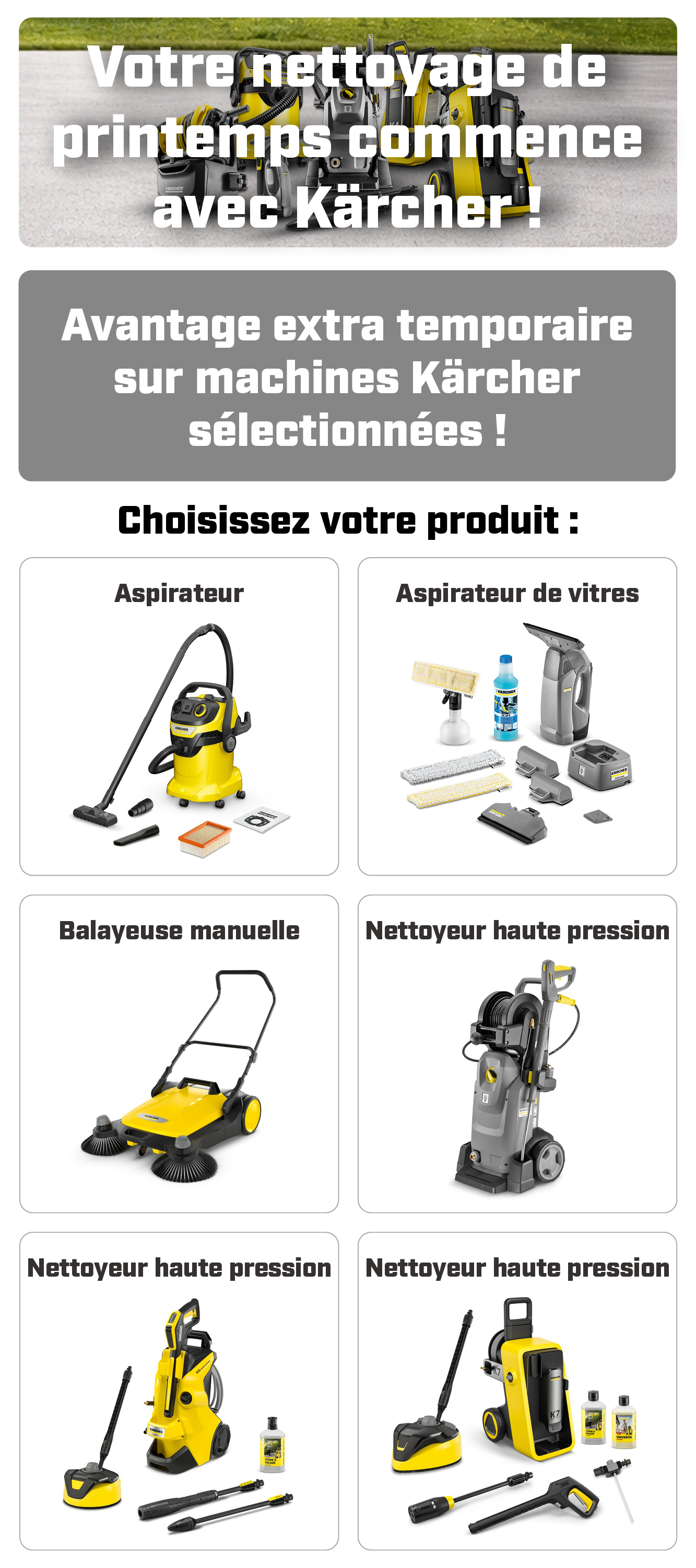Open the Aspirateur product card
The image size is (696, 1568).
pyautogui.click(x=179, y=716)
